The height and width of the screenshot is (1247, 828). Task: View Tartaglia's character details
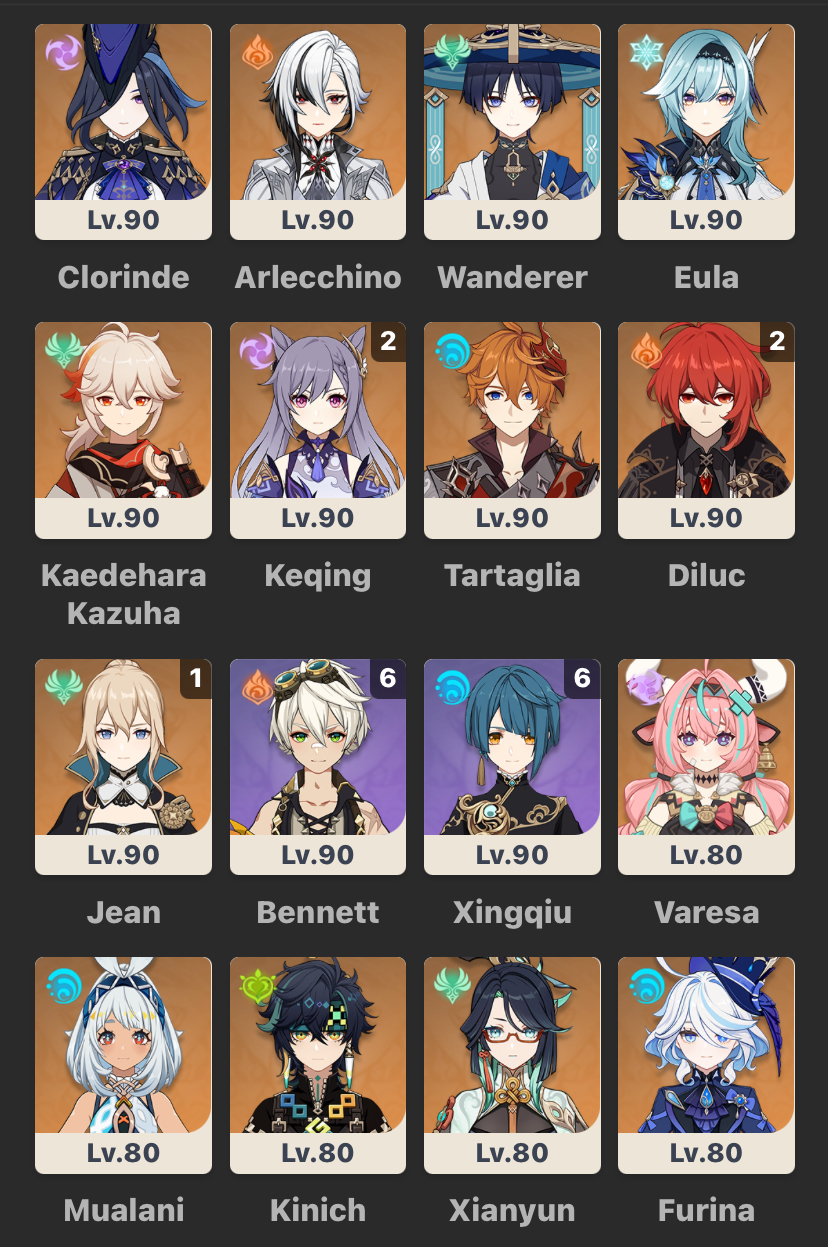512,428
